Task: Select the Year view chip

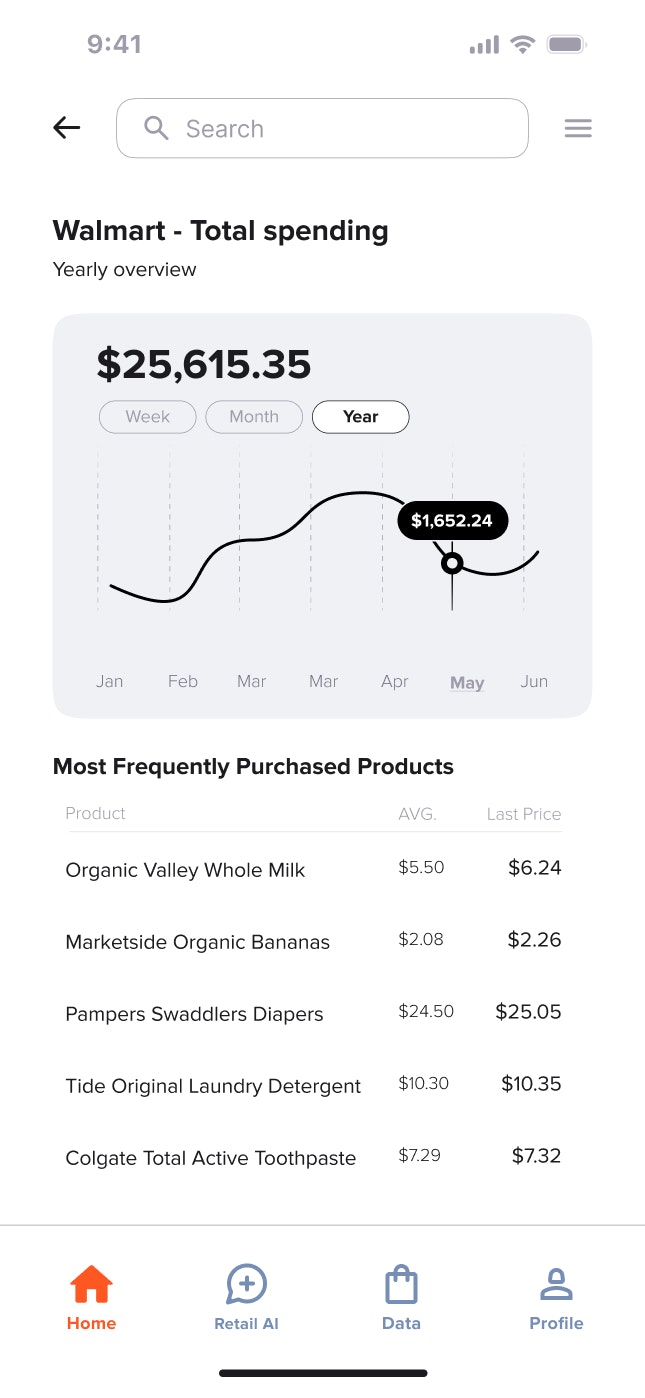Action: pyautogui.click(x=360, y=417)
